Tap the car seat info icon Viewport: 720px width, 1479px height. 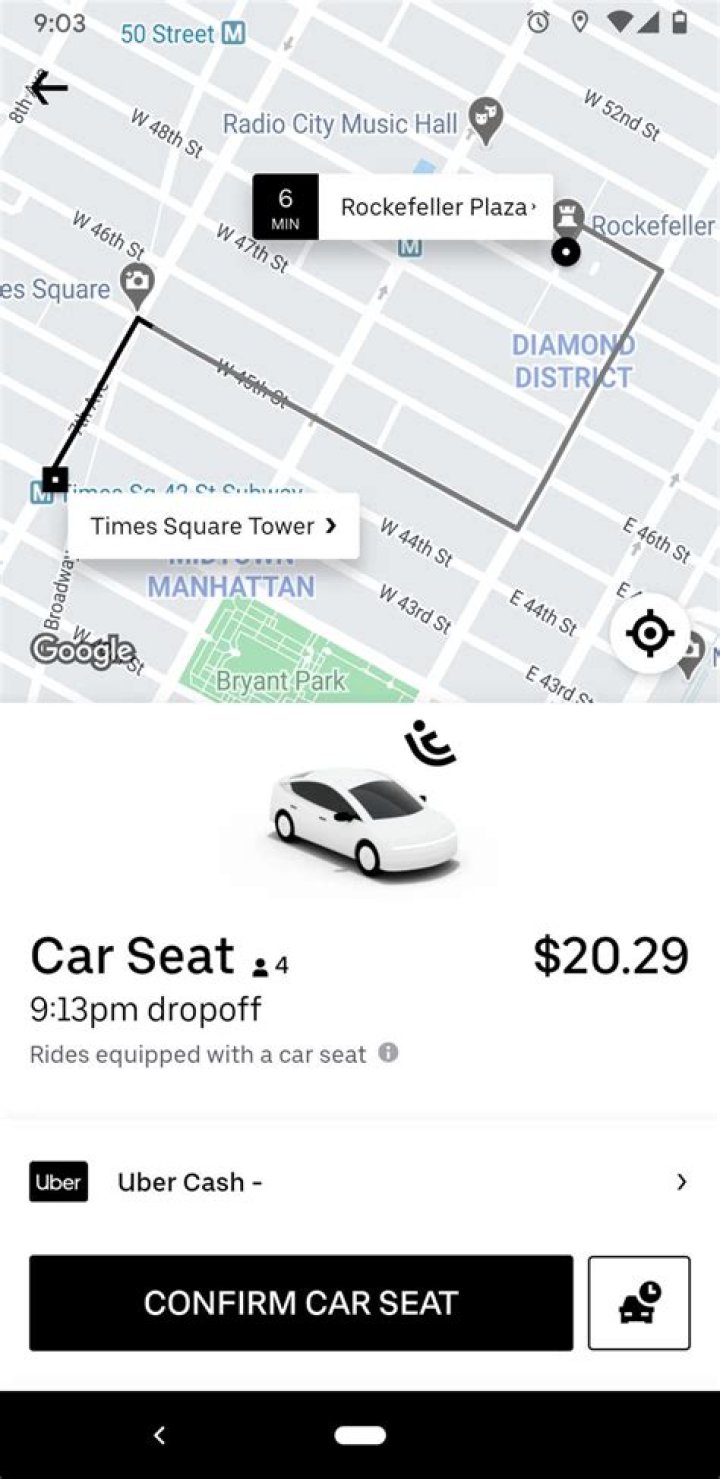389,1053
